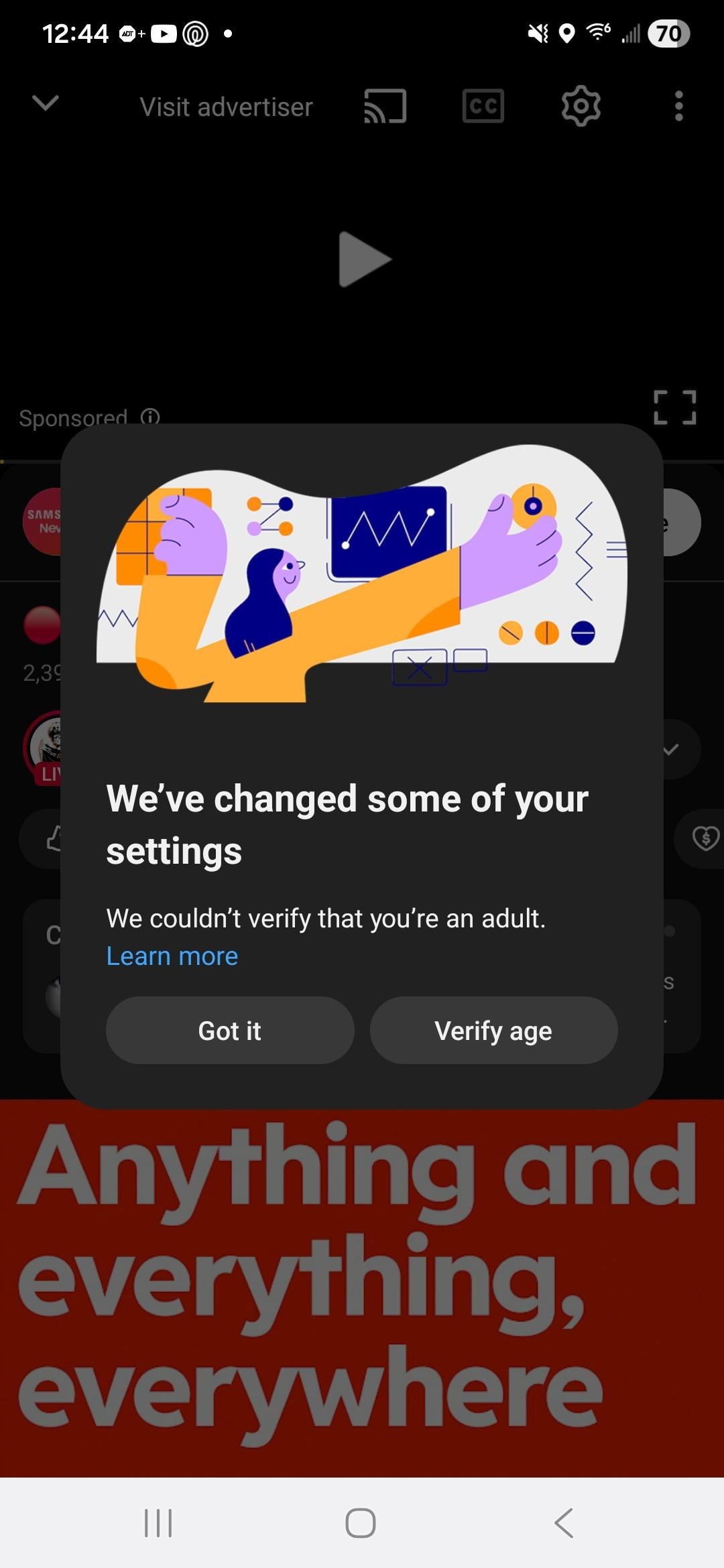
Task: Open the Cast to TV icon
Action: pos(384,105)
